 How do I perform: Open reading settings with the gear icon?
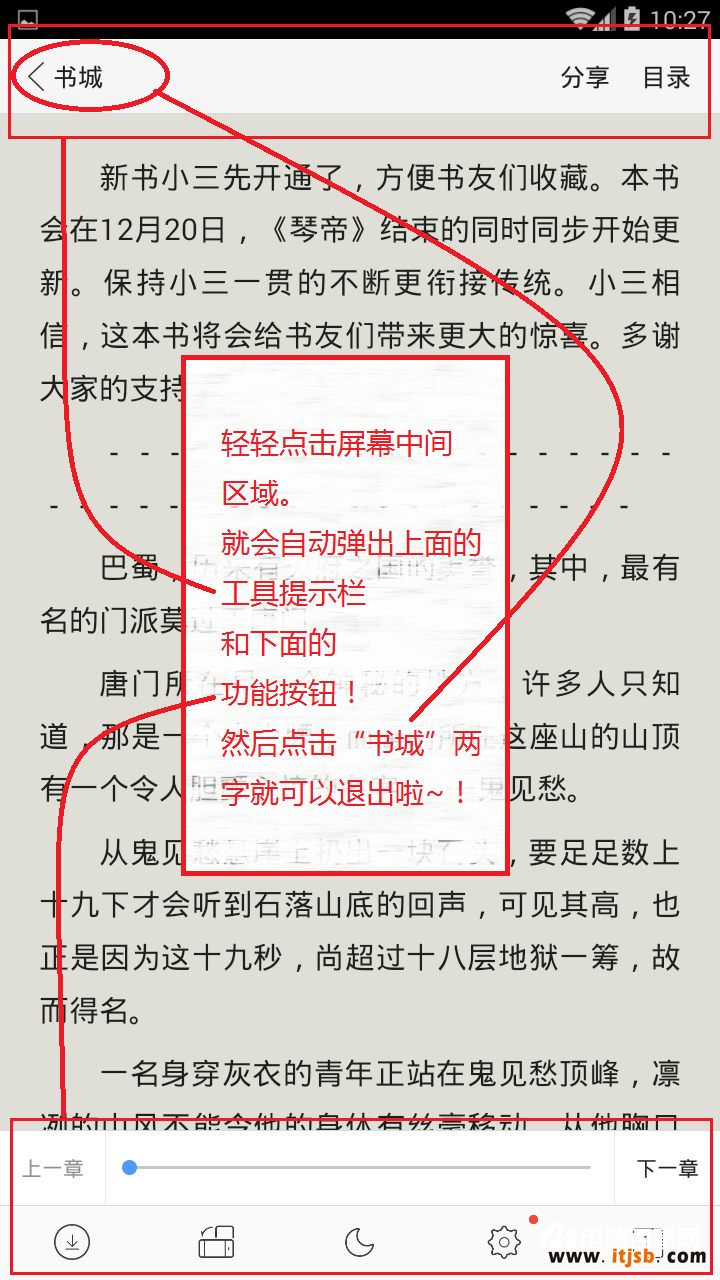pyautogui.click(x=504, y=1242)
